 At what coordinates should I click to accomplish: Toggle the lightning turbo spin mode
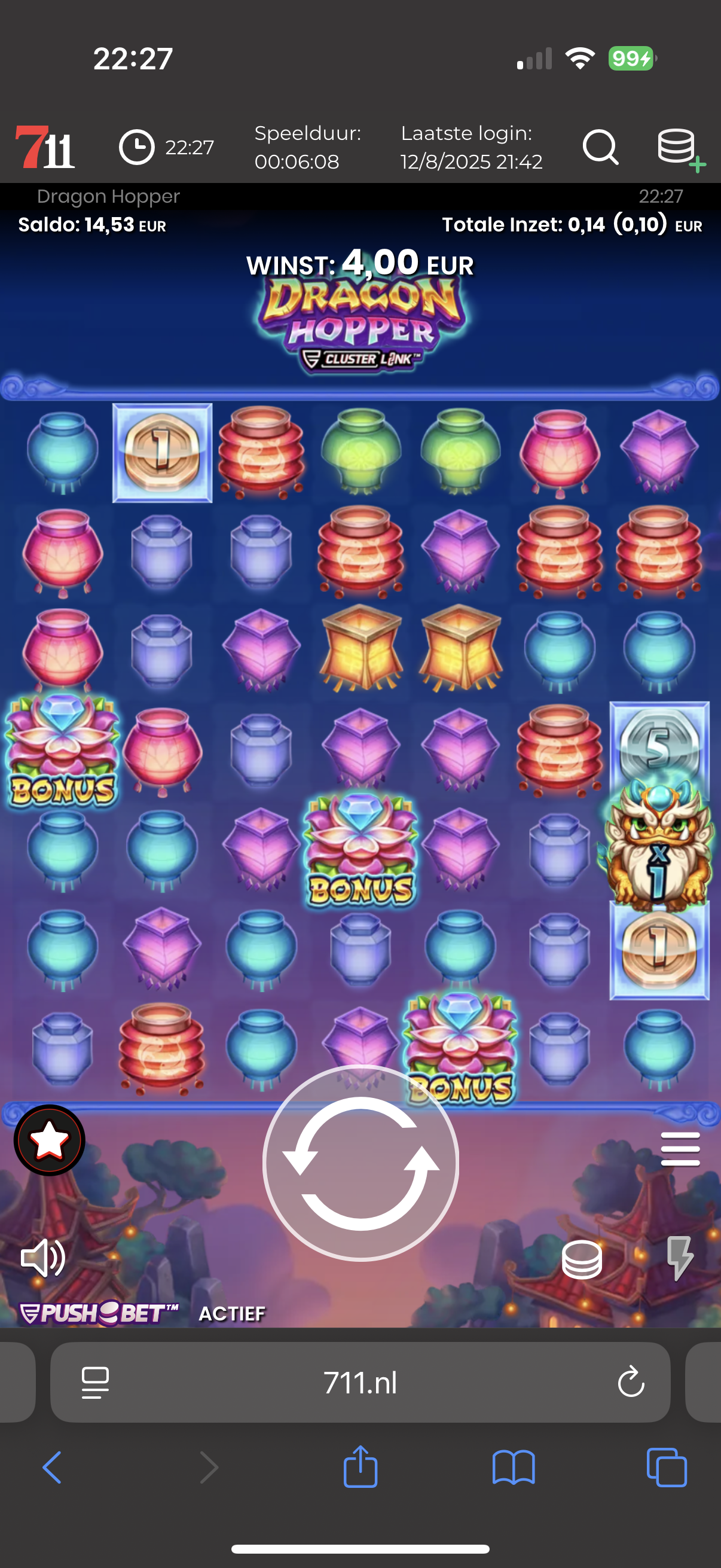[679, 1258]
